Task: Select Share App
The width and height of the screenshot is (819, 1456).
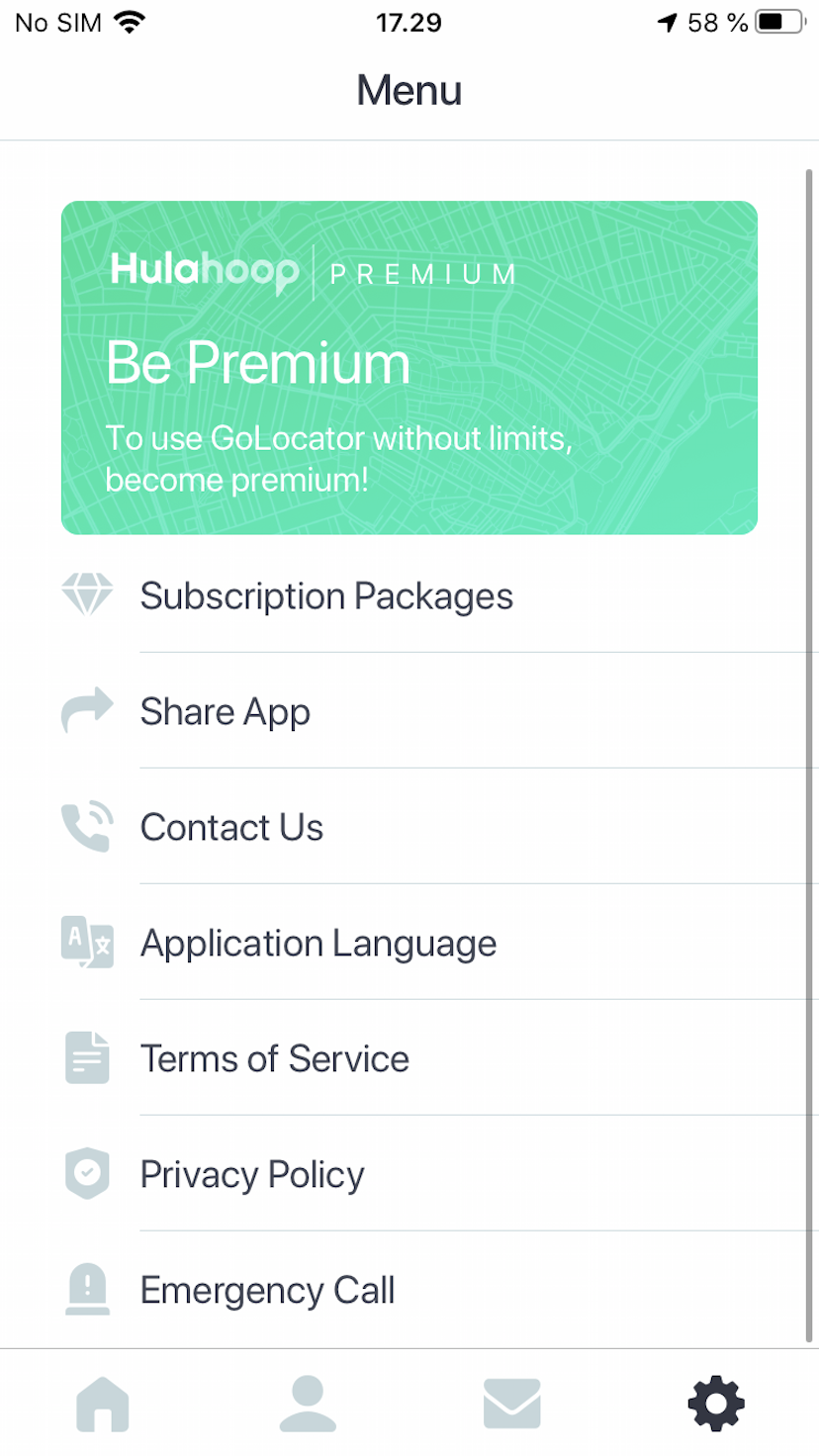Action: [x=409, y=711]
